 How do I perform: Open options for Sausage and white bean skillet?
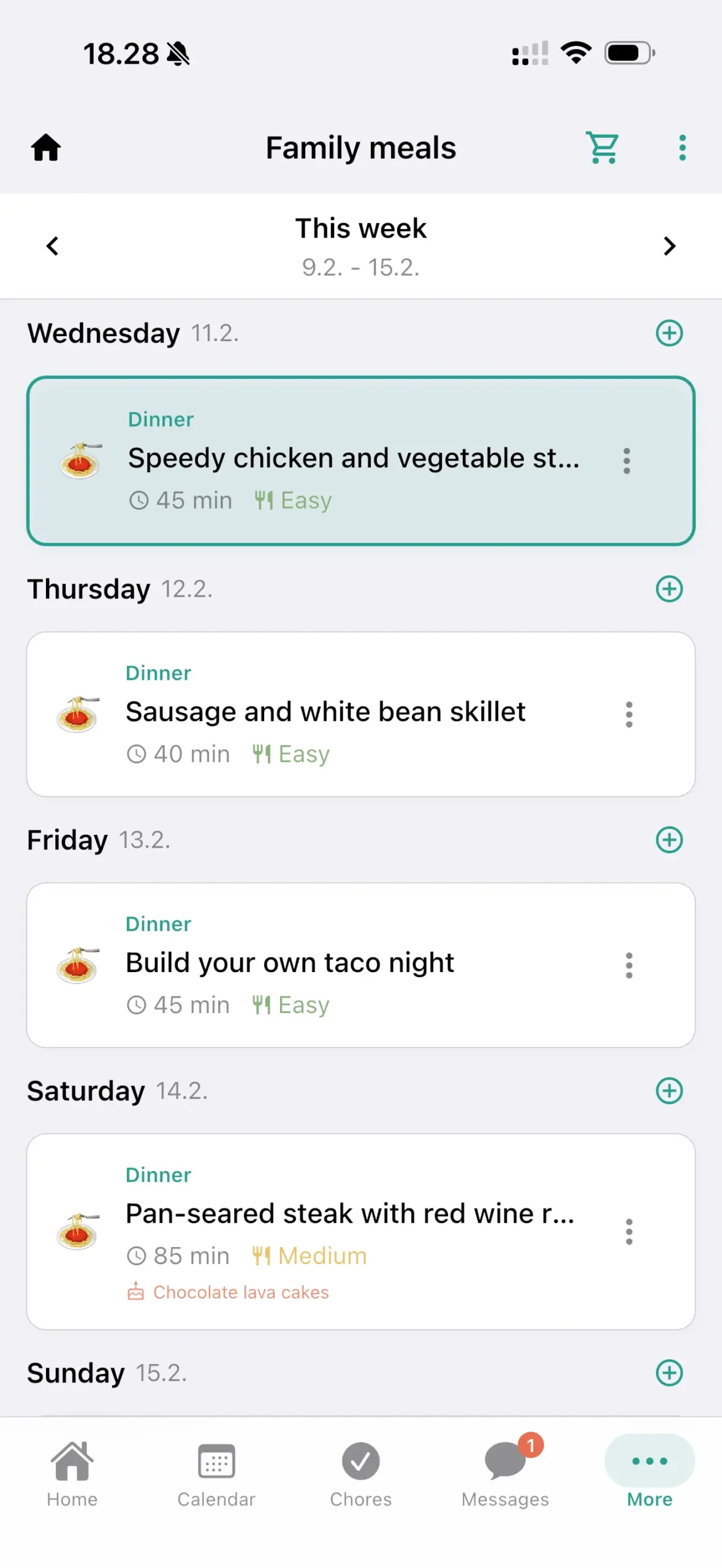click(x=628, y=714)
